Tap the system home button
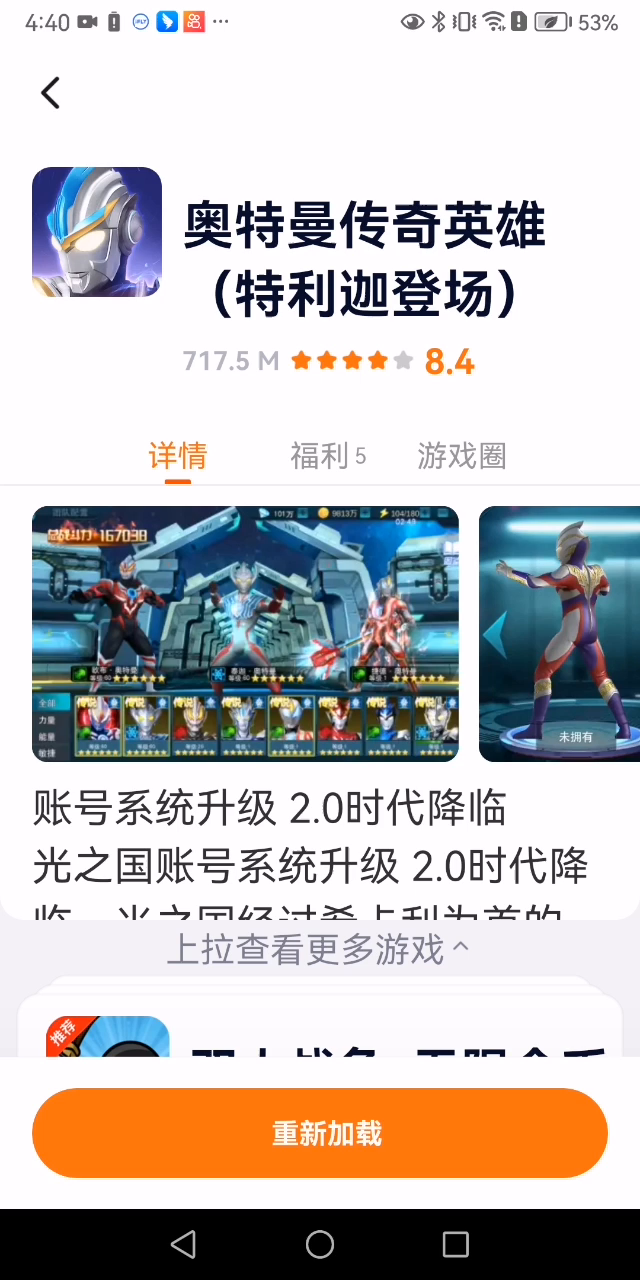640x1280 pixels. point(320,1244)
